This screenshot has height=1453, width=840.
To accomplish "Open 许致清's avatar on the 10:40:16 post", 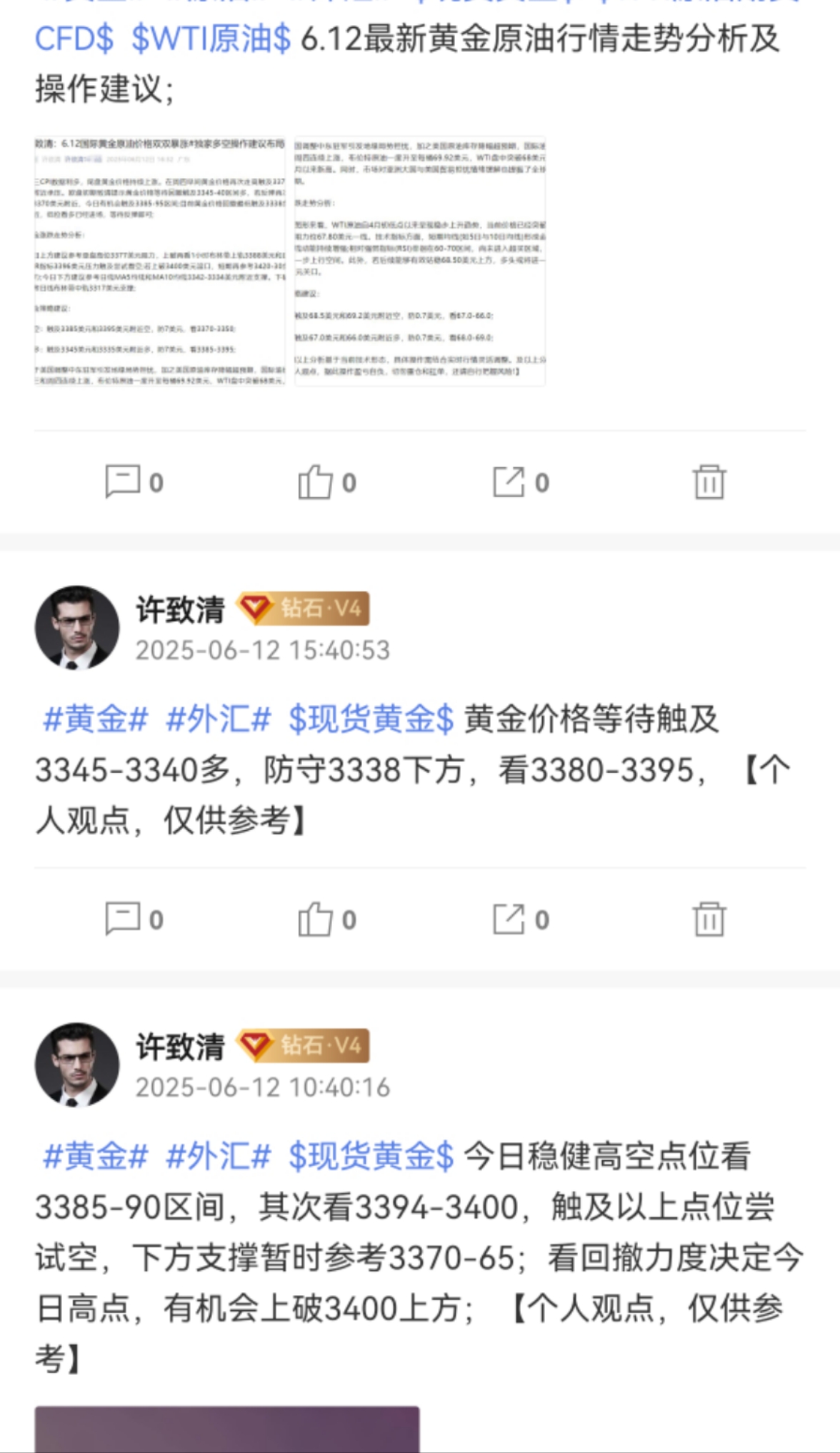I will (x=77, y=1064).
